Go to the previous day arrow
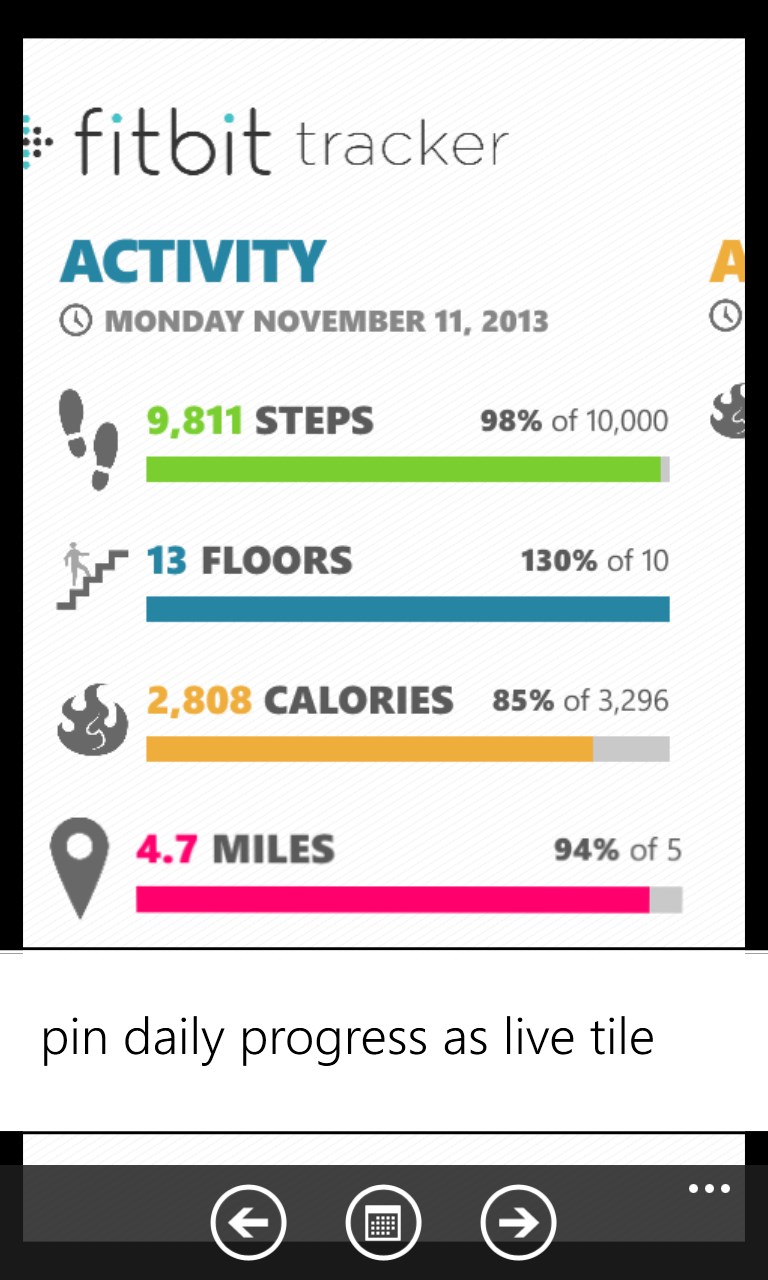This screenshot has width=768, height=1280. pyautogui.click(x=248, y=1222)
